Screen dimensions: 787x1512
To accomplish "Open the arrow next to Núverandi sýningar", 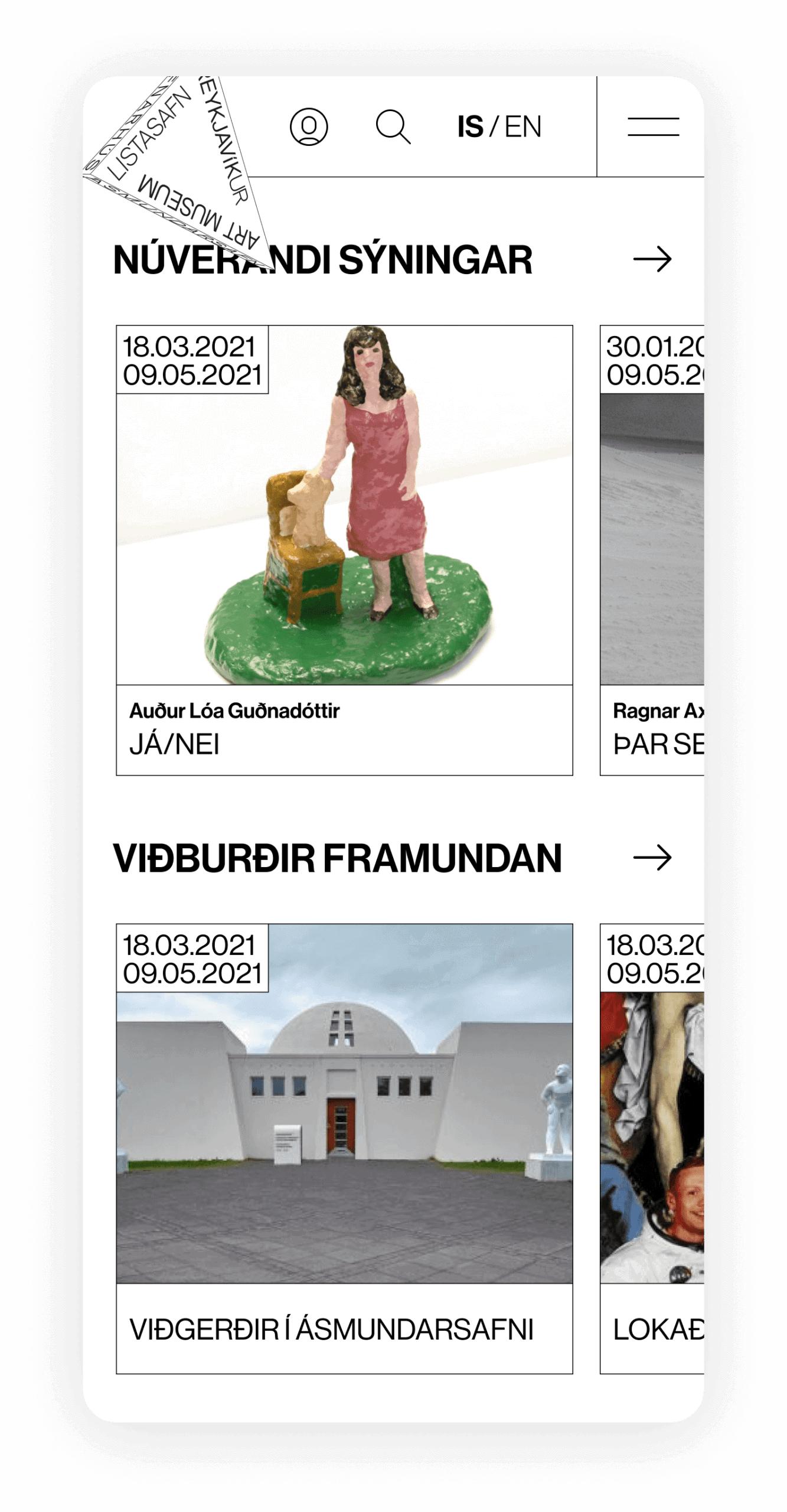I will point(652,259).
